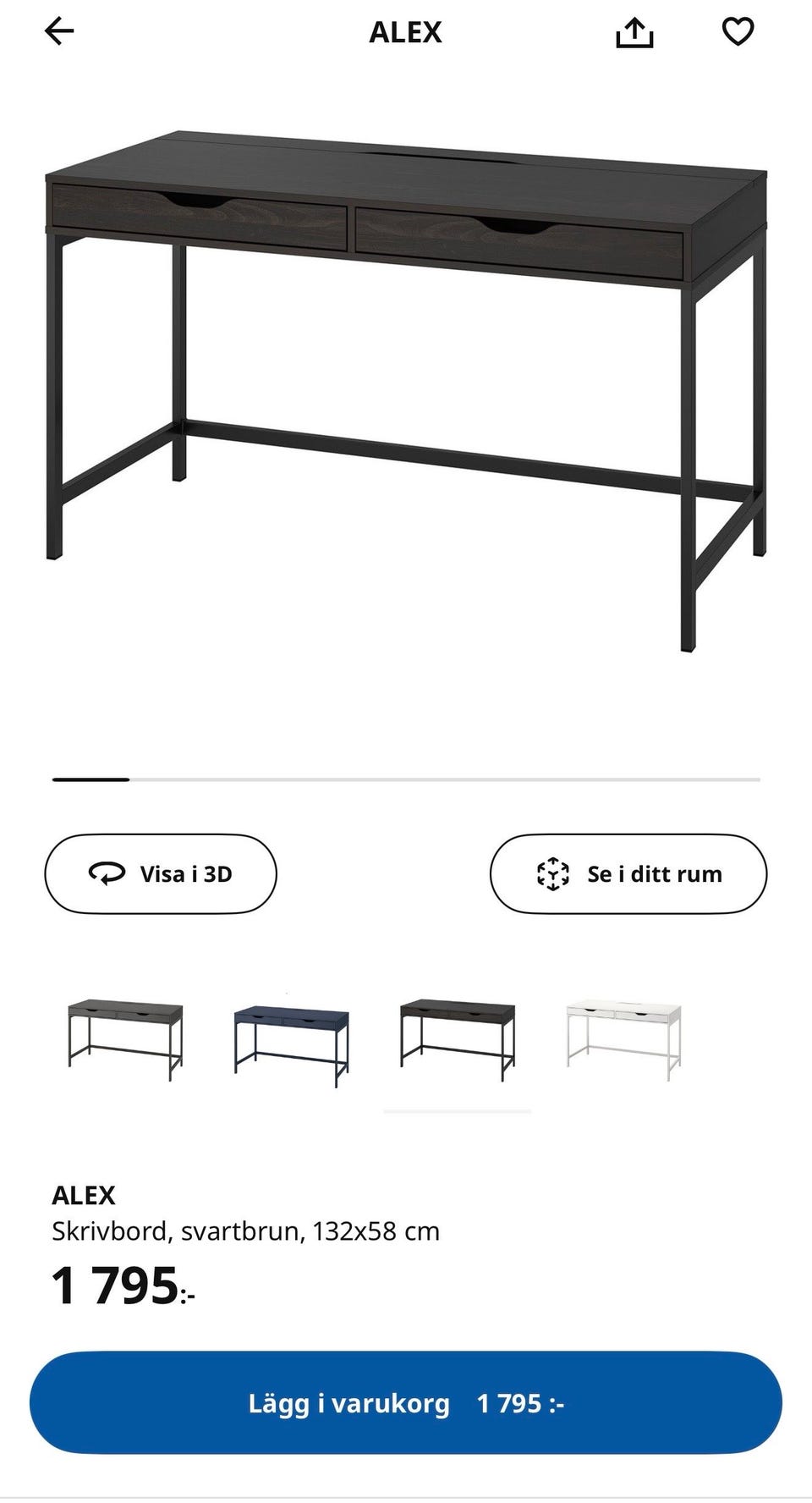Click the main desk product image
Screen dimensions: 812x1503
tap(406, 381)
